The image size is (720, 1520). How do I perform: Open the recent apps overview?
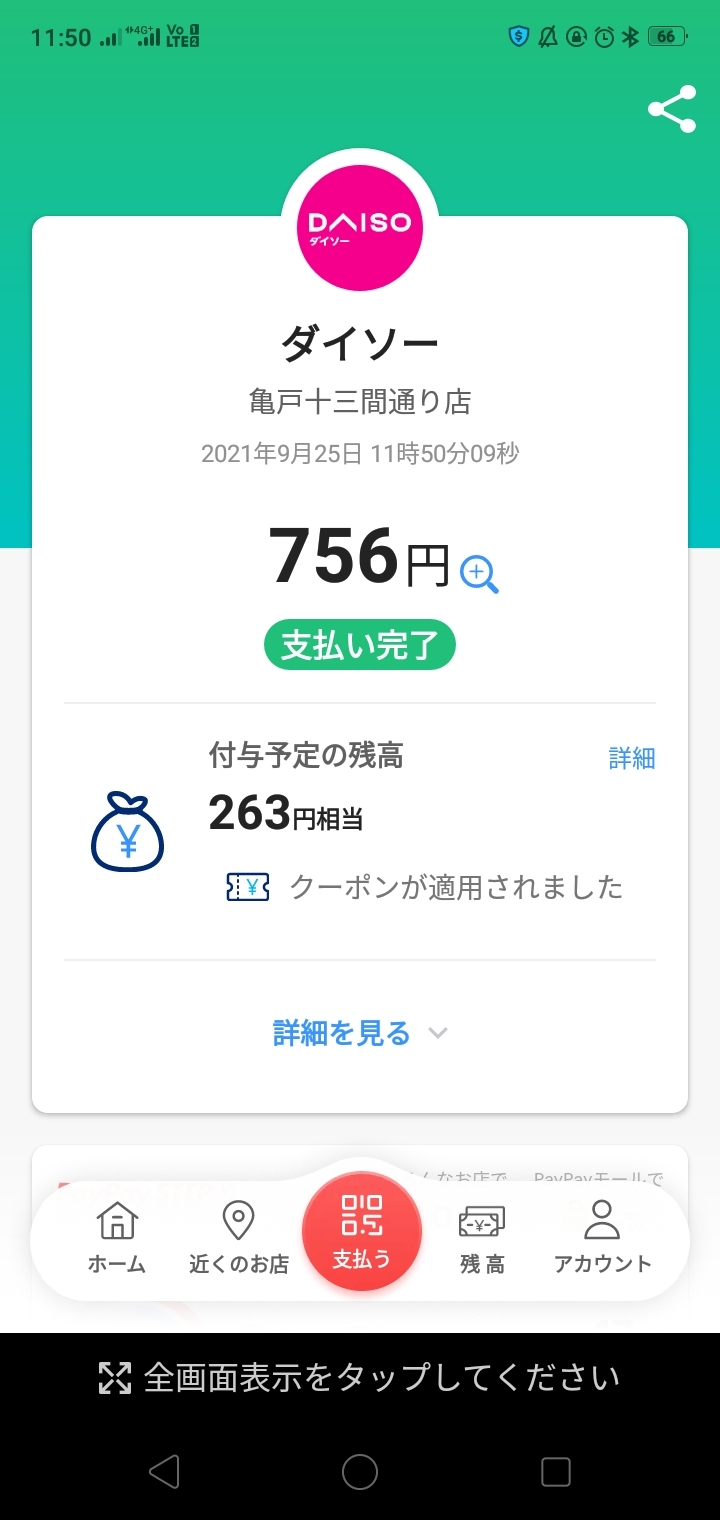555,1471
